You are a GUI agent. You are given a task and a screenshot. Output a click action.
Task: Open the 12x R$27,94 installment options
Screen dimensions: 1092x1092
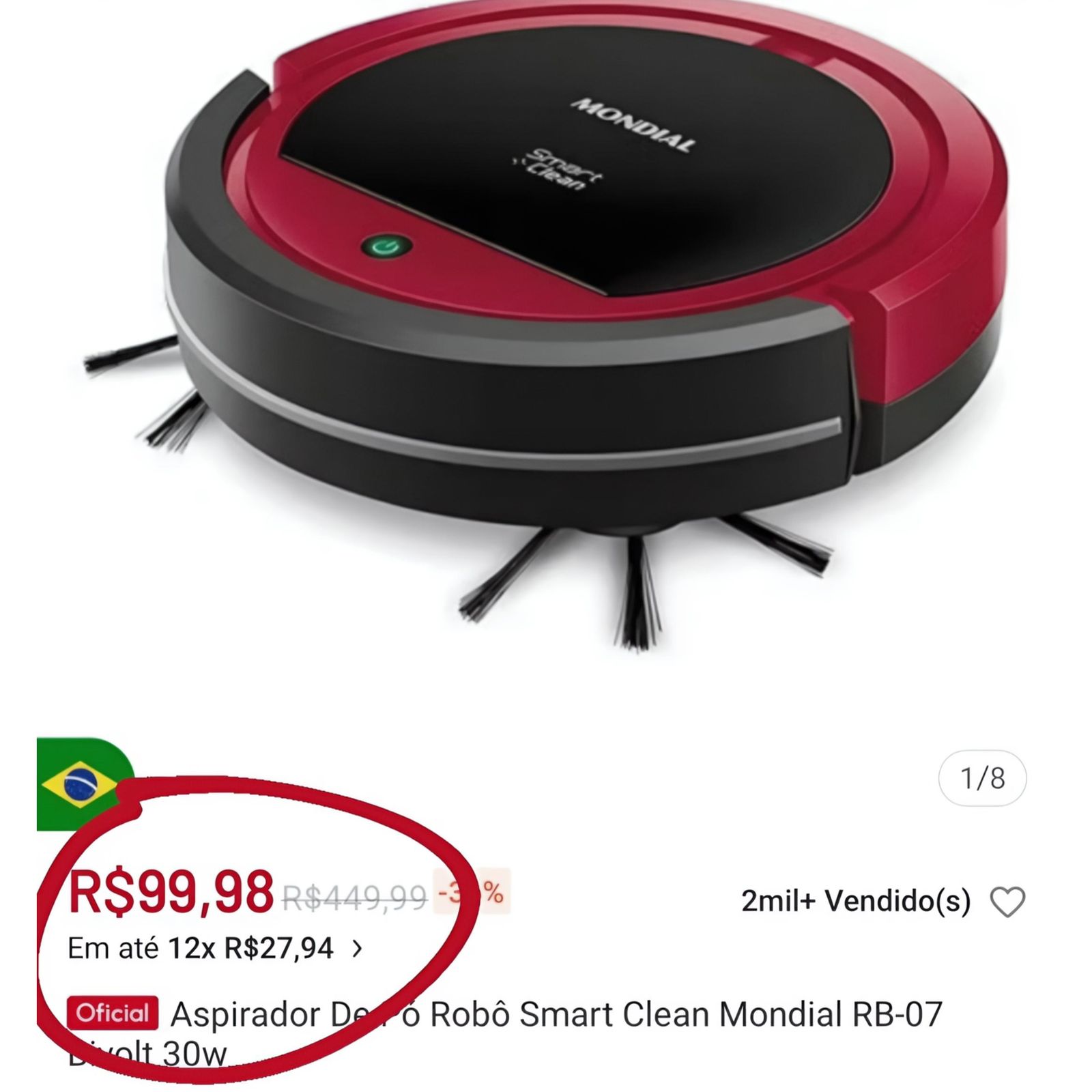point(356,948)
